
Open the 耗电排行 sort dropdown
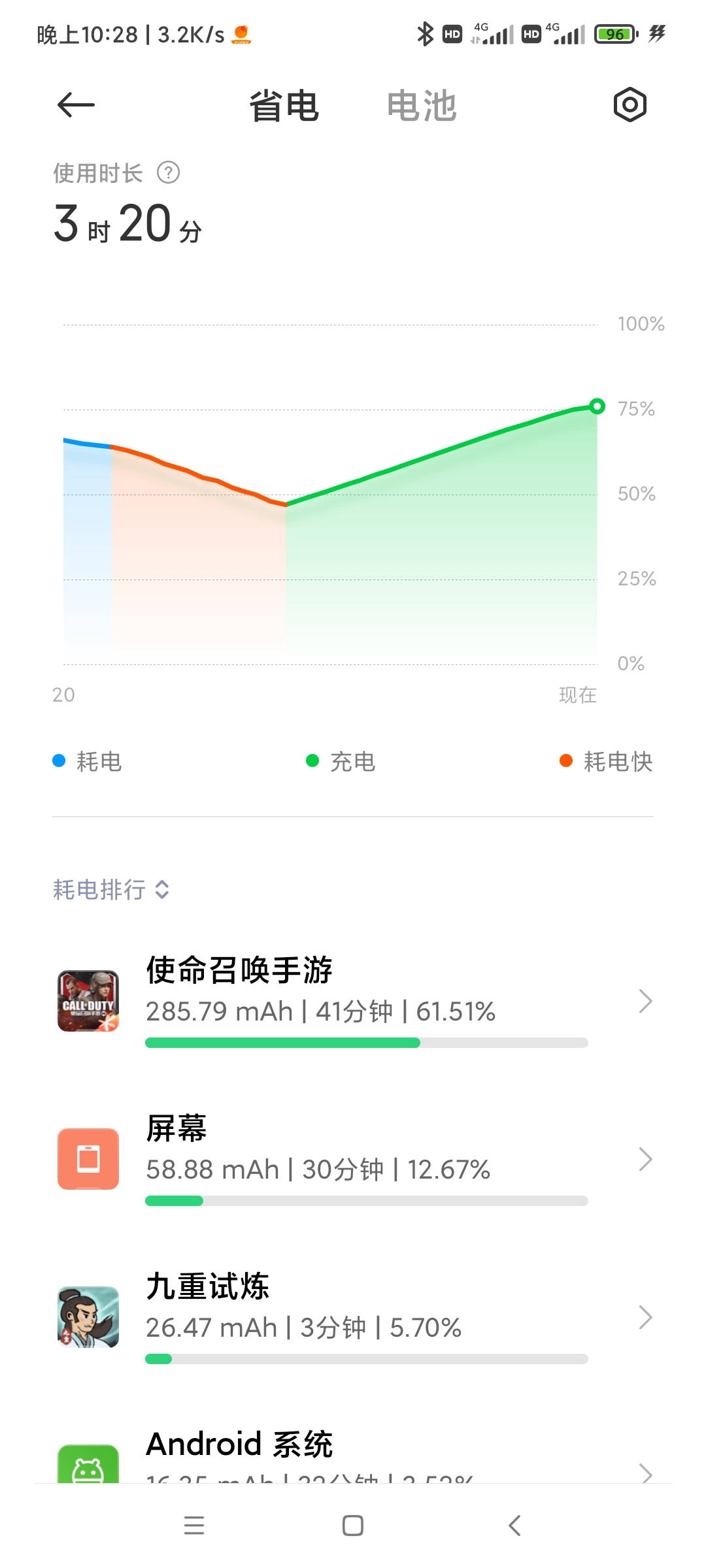pos(111,890)
